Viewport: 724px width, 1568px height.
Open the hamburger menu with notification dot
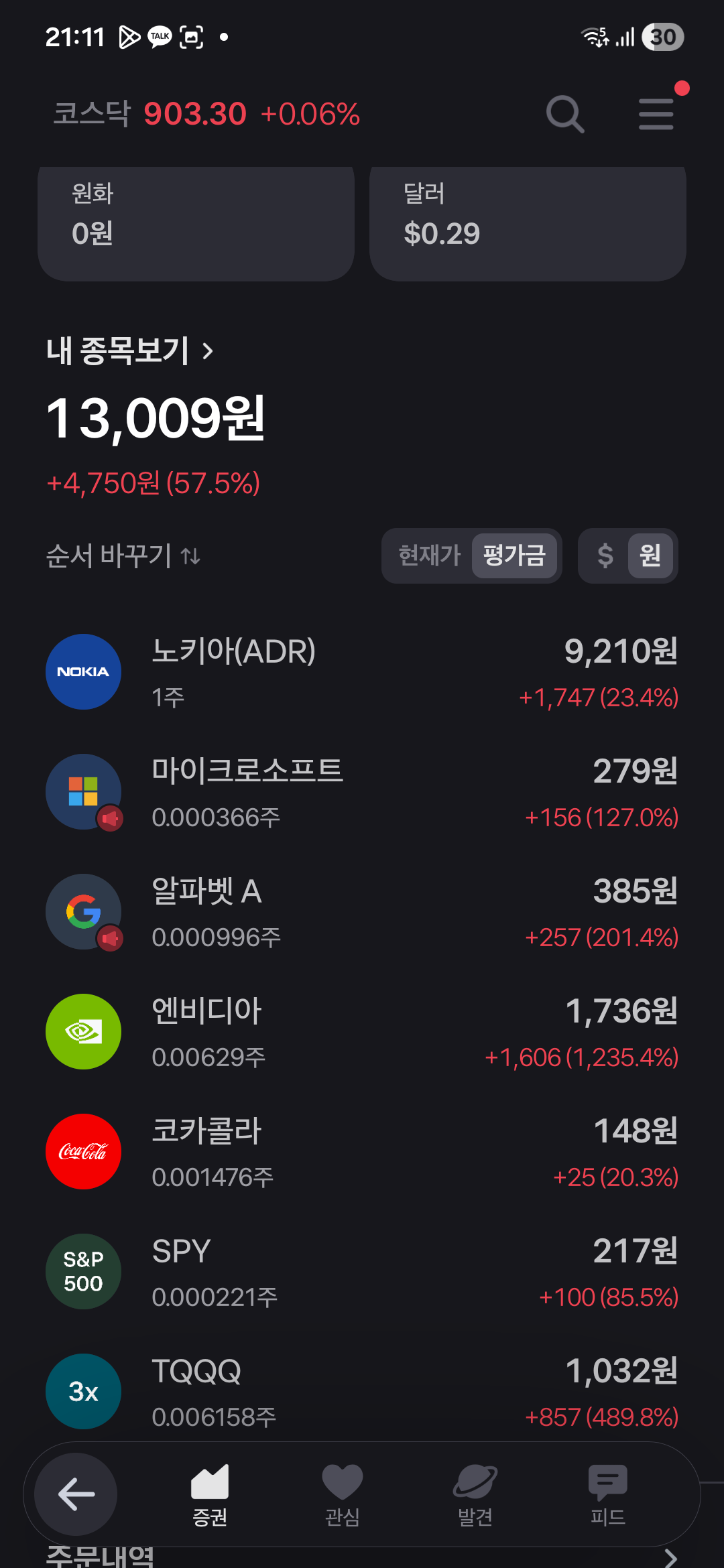tap(656, 114)
